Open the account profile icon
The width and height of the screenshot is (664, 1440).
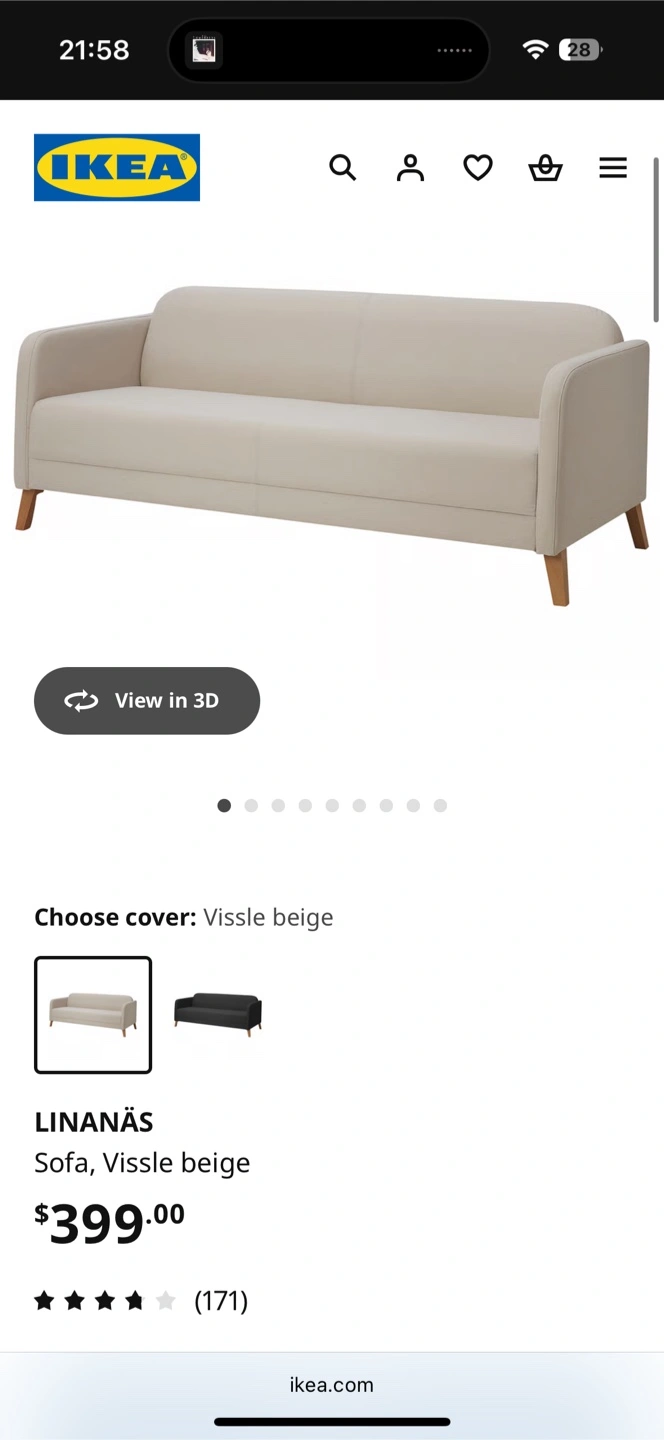tap(410, 168)
